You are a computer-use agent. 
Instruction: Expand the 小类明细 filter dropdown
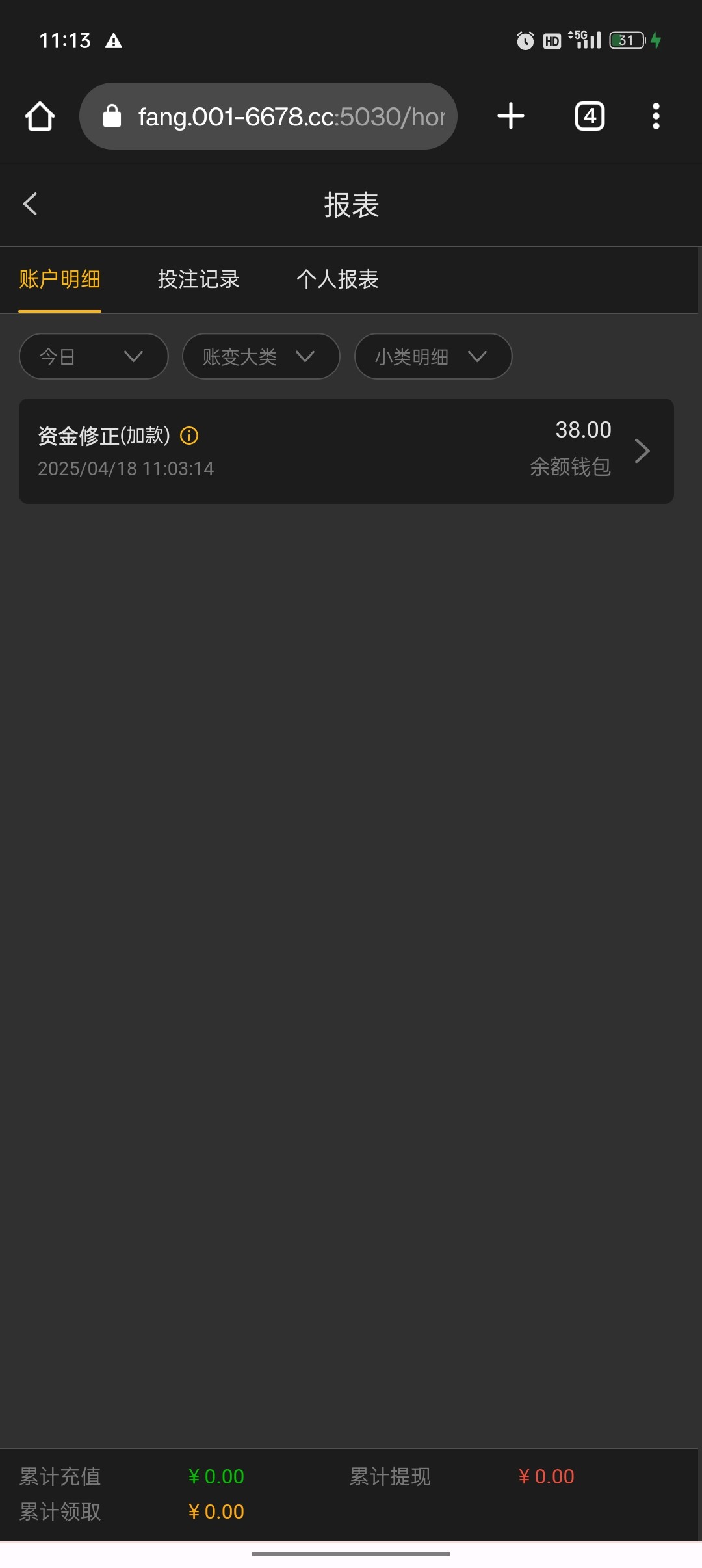tap(433, 356)
